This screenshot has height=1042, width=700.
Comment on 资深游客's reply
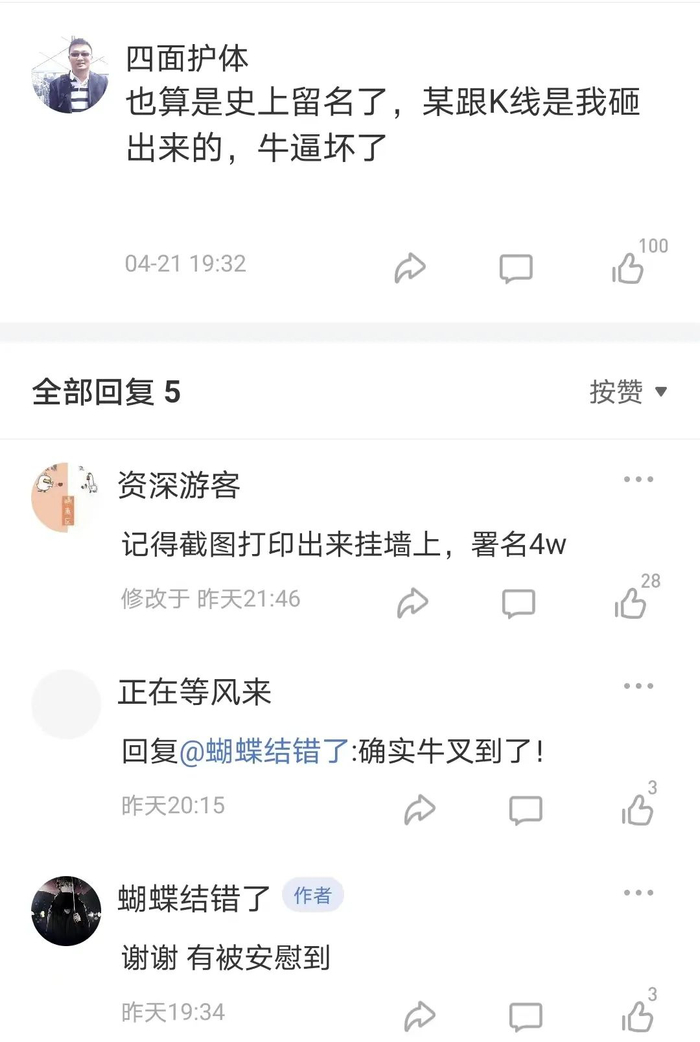tap(518, 603)
